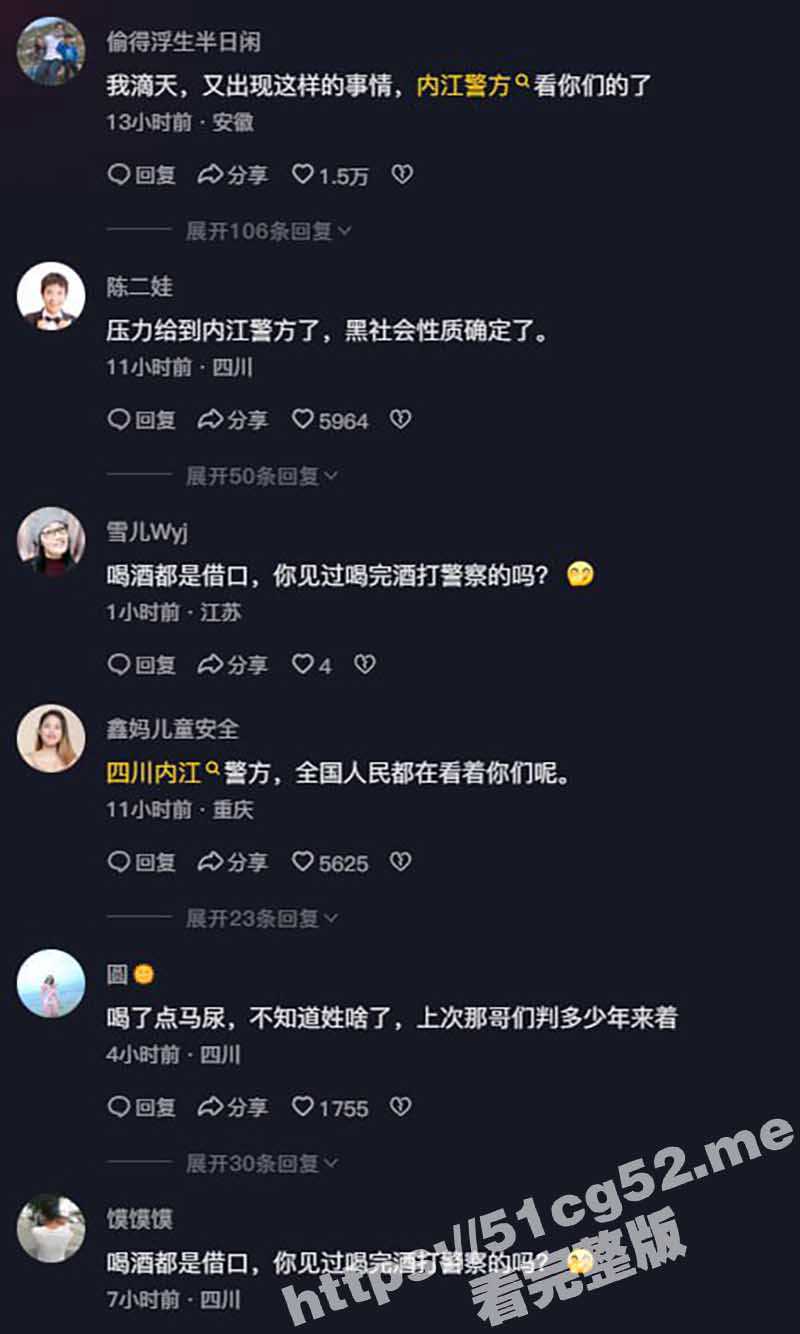Dislike 偷得浮生半日闲's comment
800x1334 pixels.
pos(401,175)
